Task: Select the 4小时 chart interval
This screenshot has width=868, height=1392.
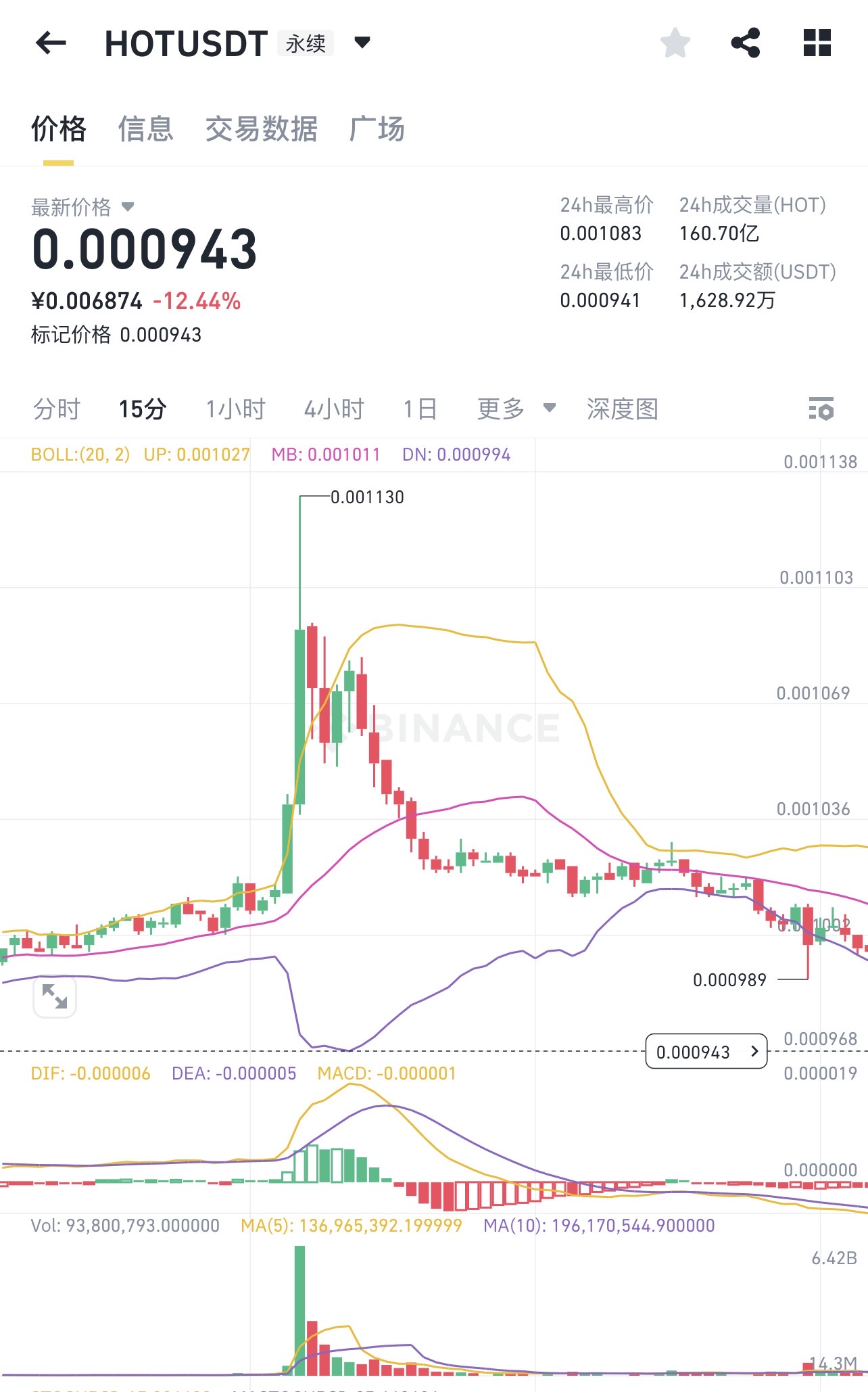Action: click(x=334, y=409)
